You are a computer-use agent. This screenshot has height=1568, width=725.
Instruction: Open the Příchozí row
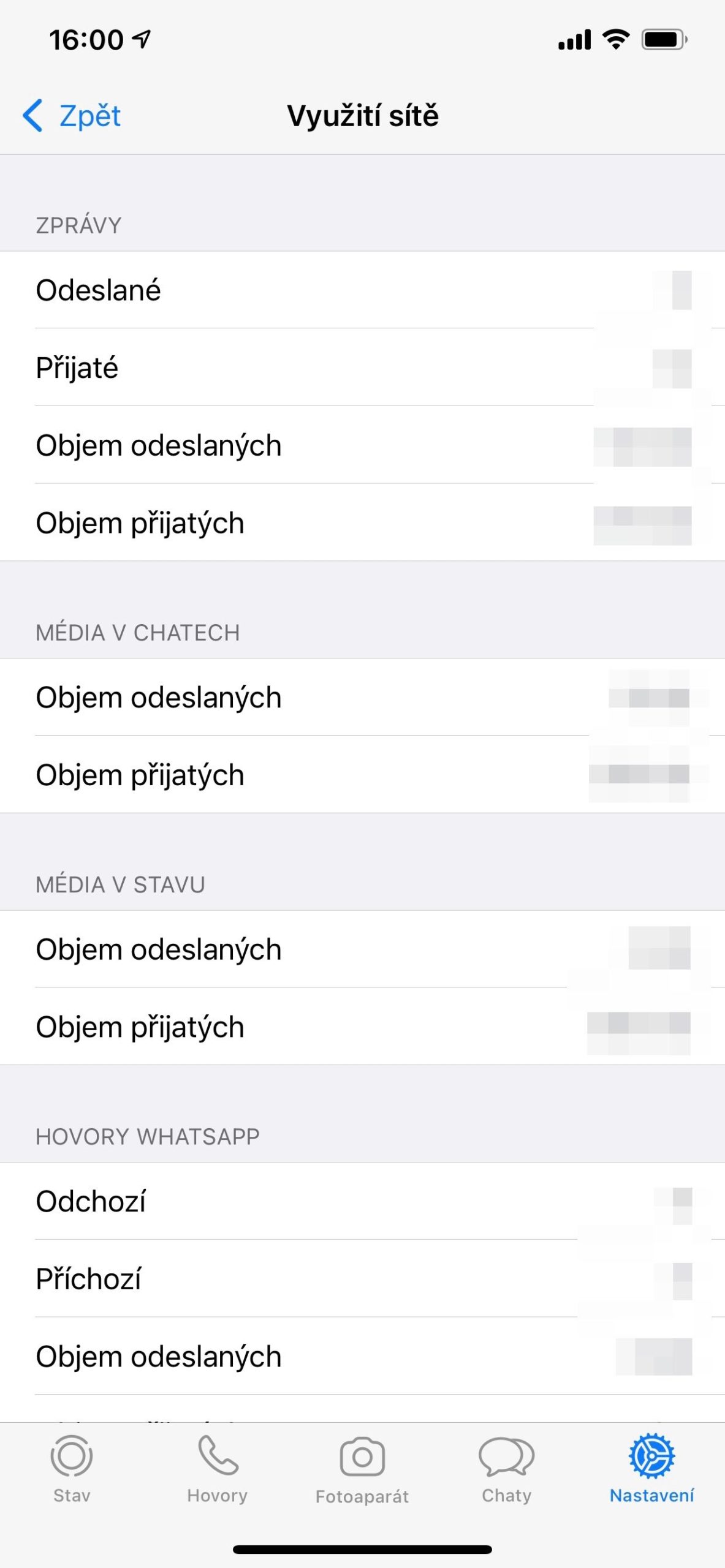click(90, 1279)
